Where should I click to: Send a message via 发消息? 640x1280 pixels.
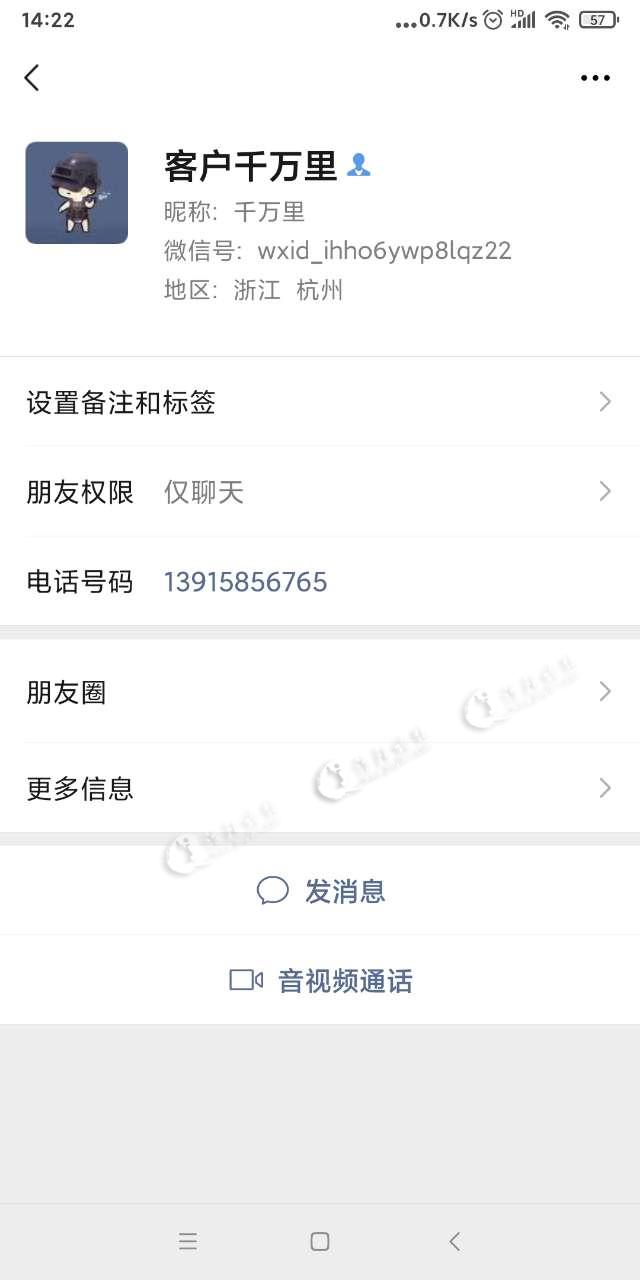click(322, 891)
